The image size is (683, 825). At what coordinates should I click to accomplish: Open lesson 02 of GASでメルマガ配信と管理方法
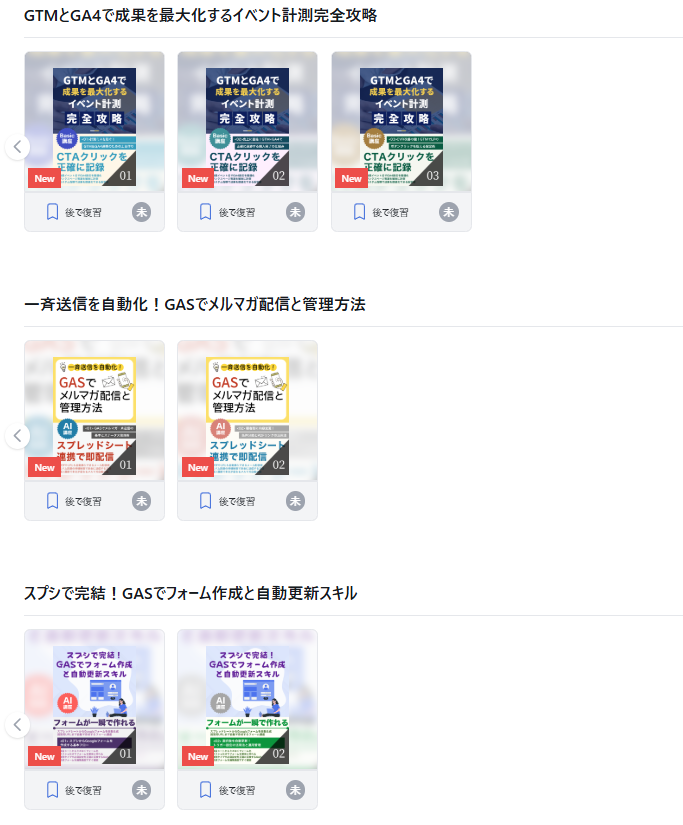247,411
